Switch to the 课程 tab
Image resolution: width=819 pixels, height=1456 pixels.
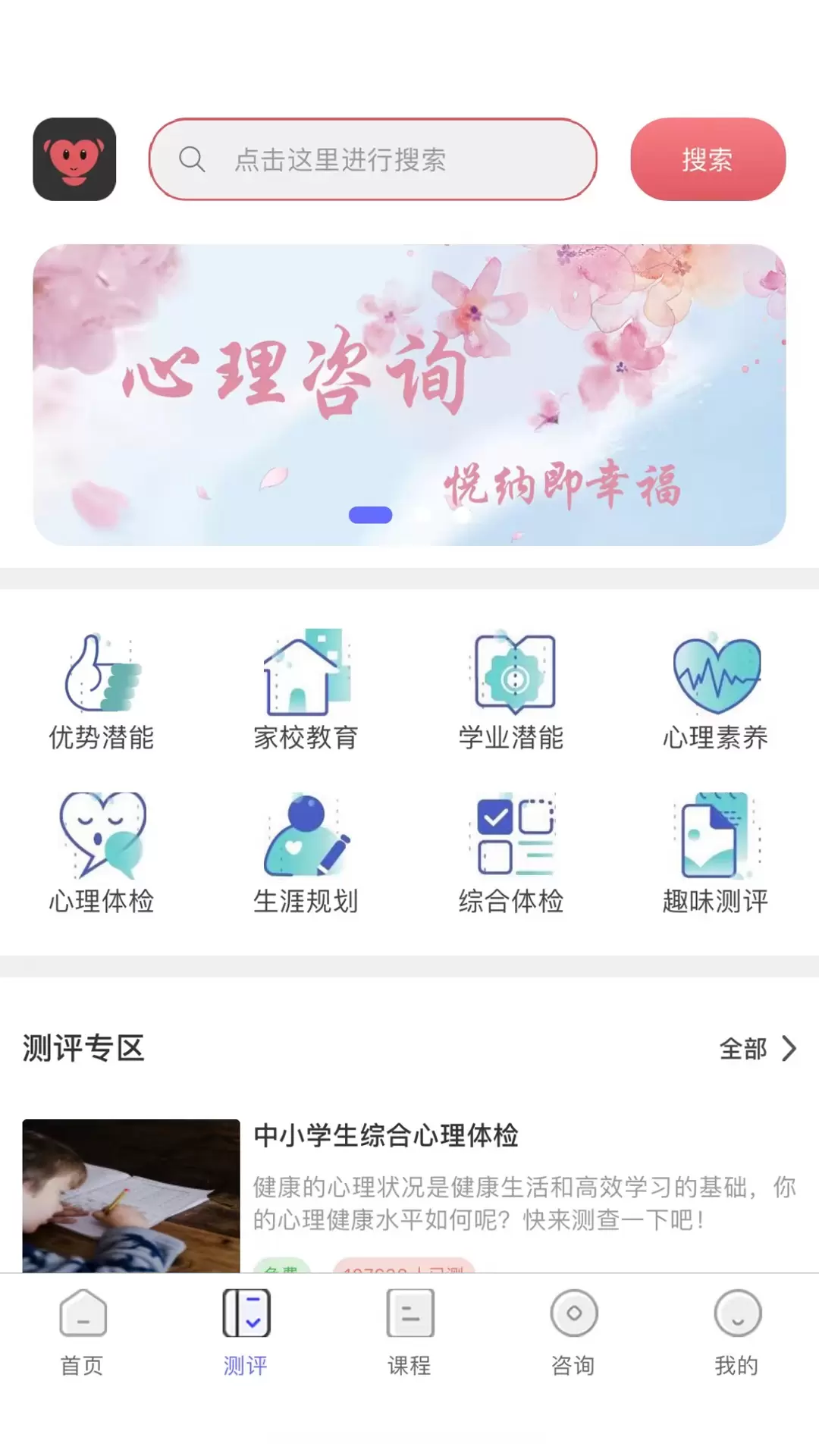coord(409,1333)
